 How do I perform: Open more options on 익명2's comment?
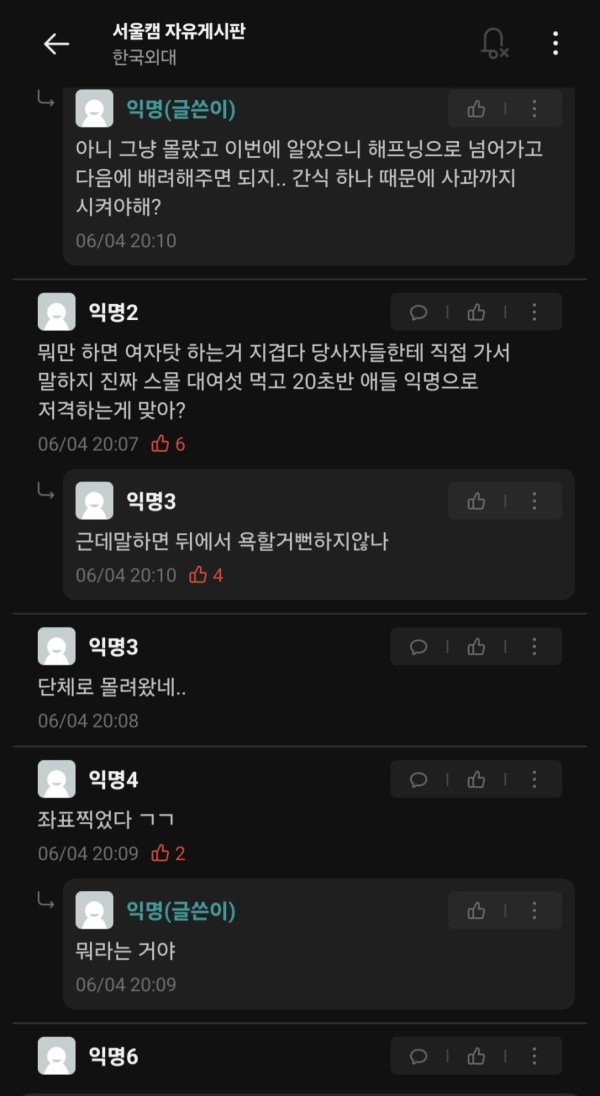[x=534, y=312]
